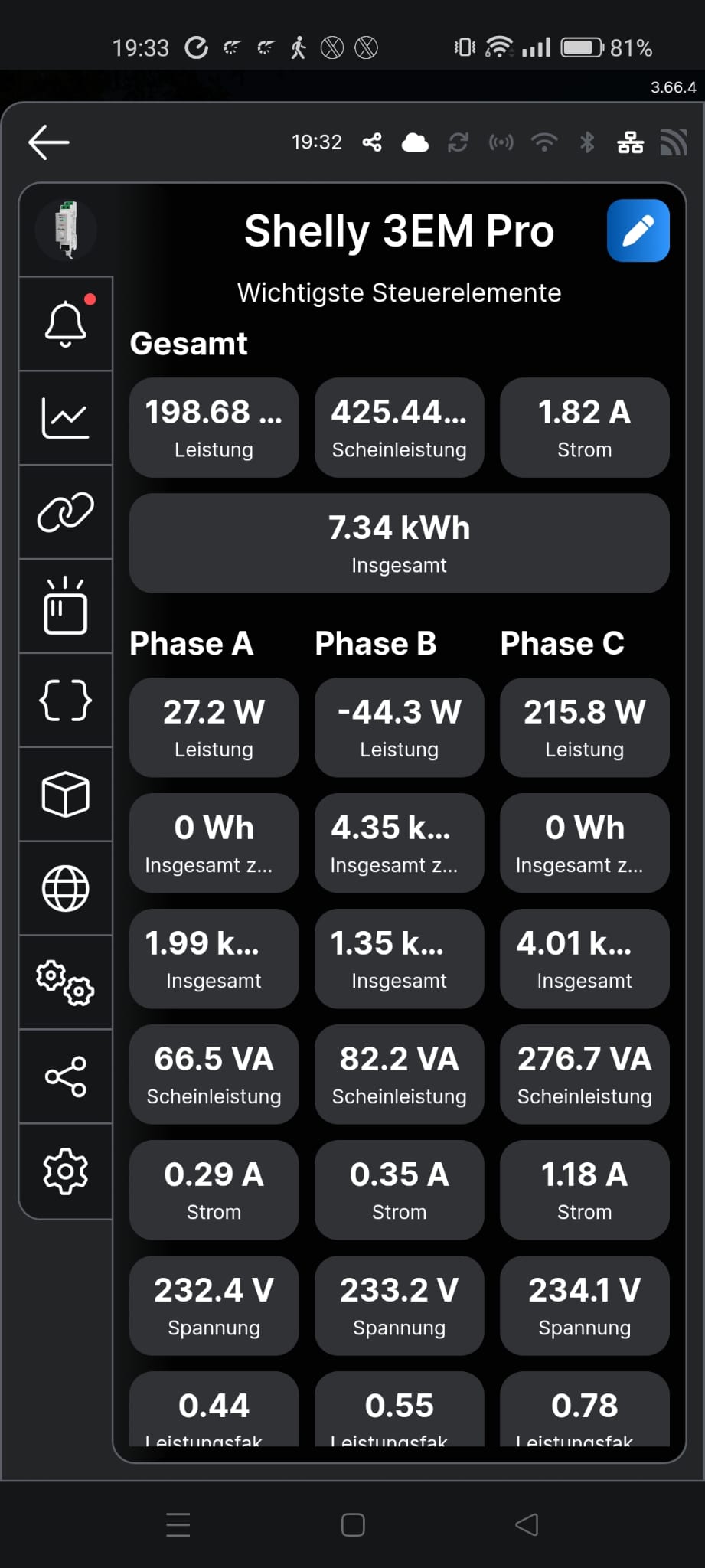Screen dimensions: 705x1568
Task: Open the globe network tab
Action: 66,889
